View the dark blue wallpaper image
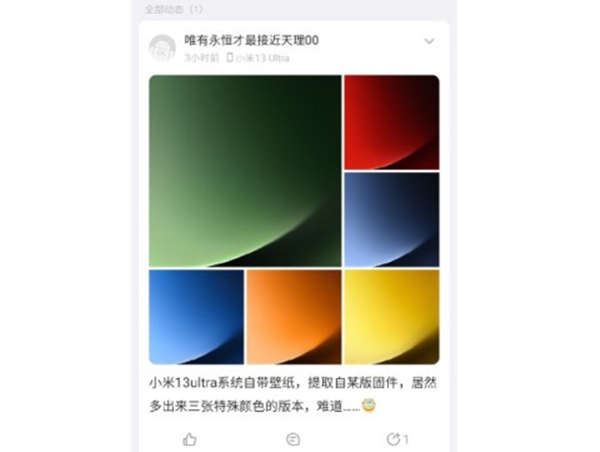This screenshot has width=600, height=452. click(x=391, y=219)
